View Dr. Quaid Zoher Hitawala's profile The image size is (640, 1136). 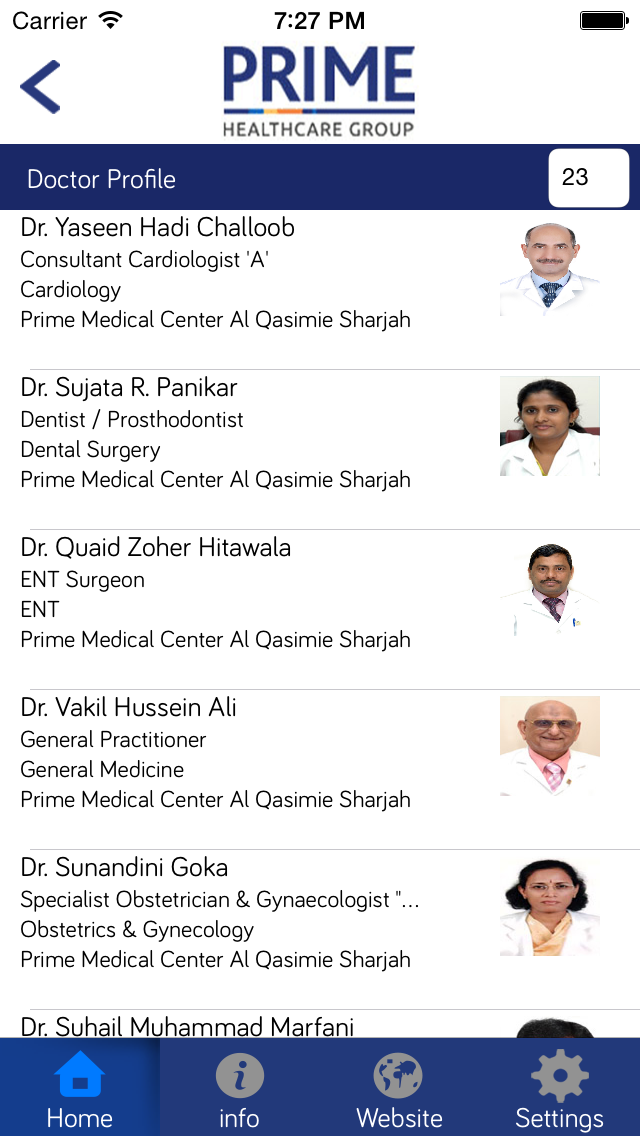(x=320, y=609)
